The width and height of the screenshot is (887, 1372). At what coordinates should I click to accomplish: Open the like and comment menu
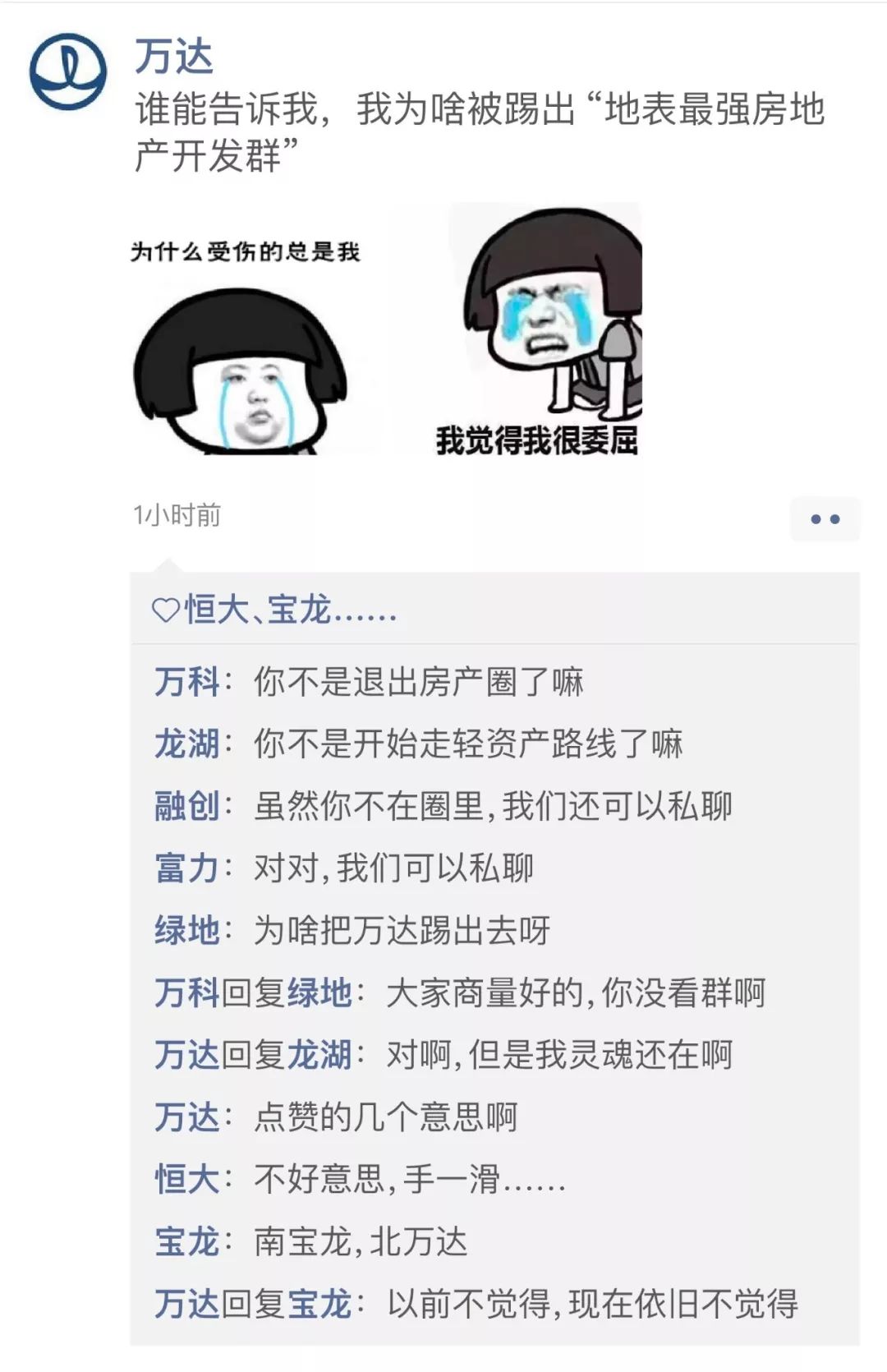[825, 518]
